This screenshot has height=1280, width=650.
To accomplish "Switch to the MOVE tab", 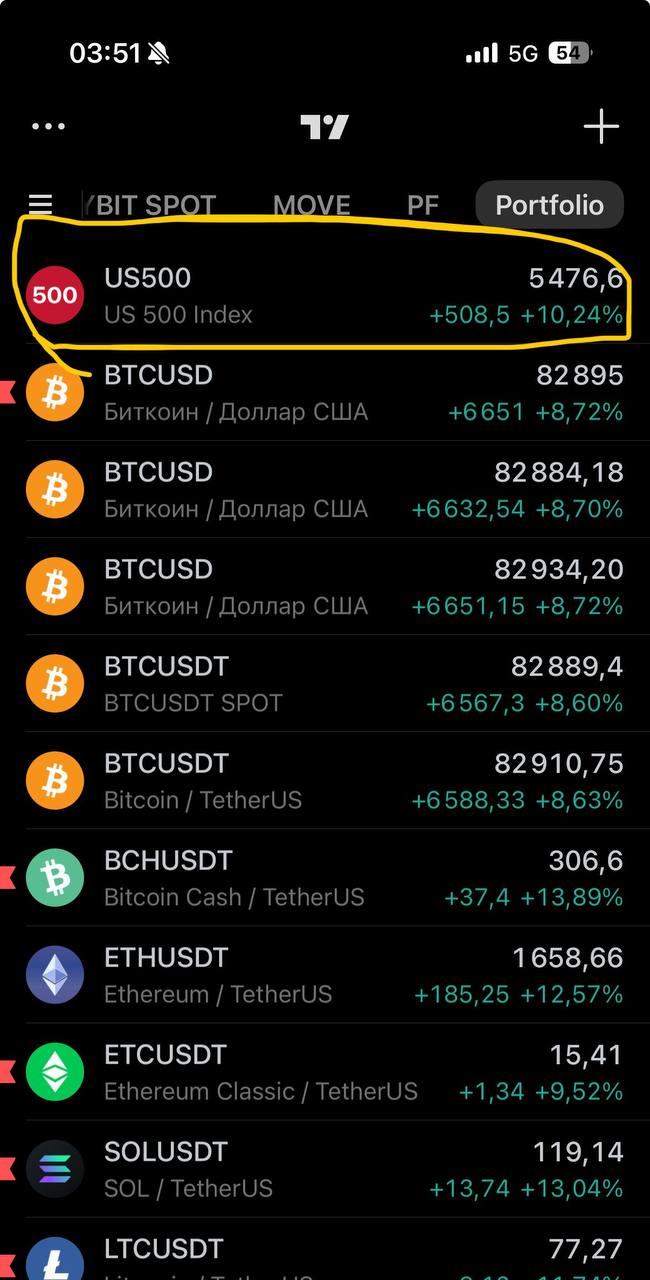I will click(311, 205).
